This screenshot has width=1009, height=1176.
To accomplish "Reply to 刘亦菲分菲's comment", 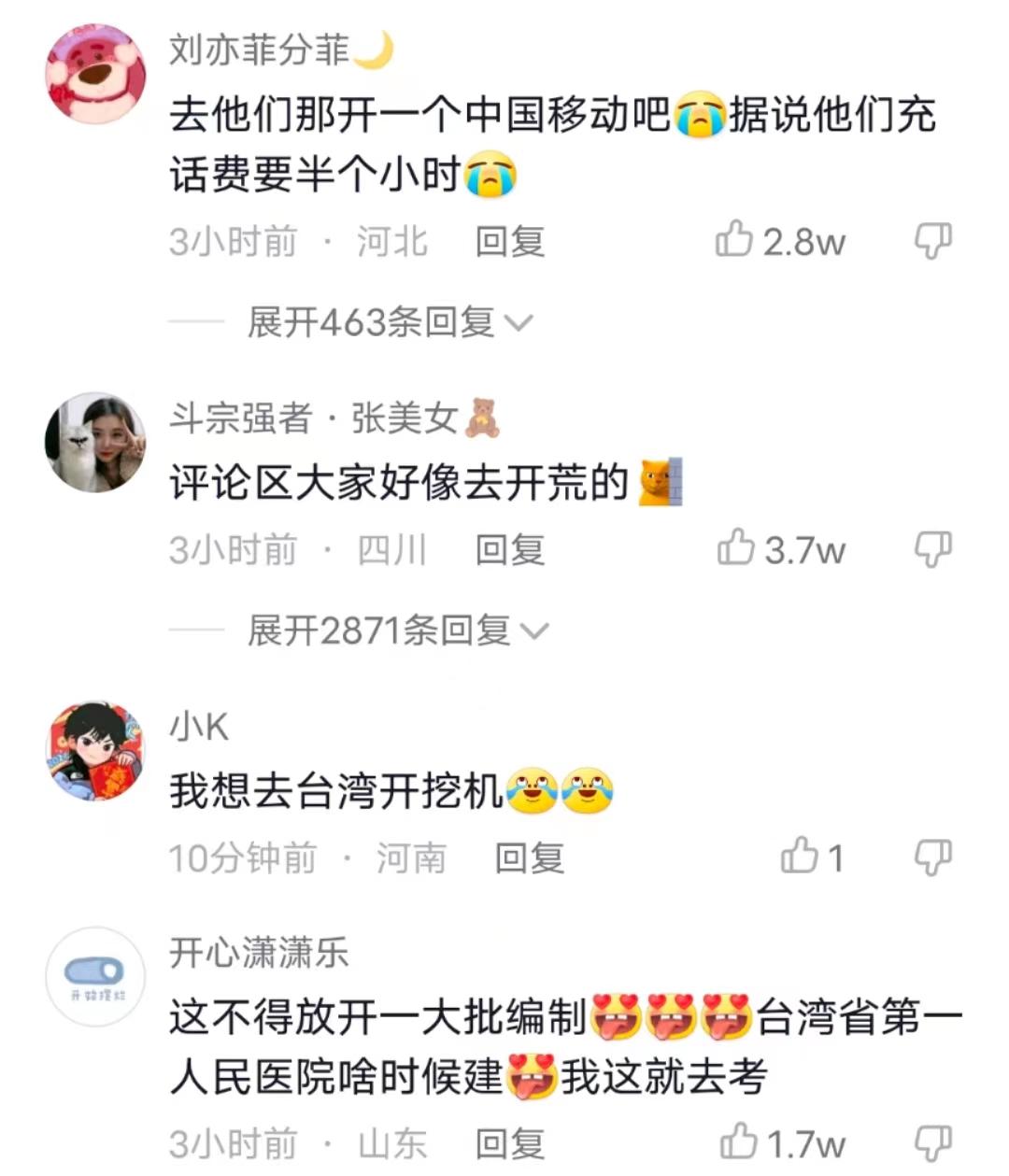I will point(509,242).
